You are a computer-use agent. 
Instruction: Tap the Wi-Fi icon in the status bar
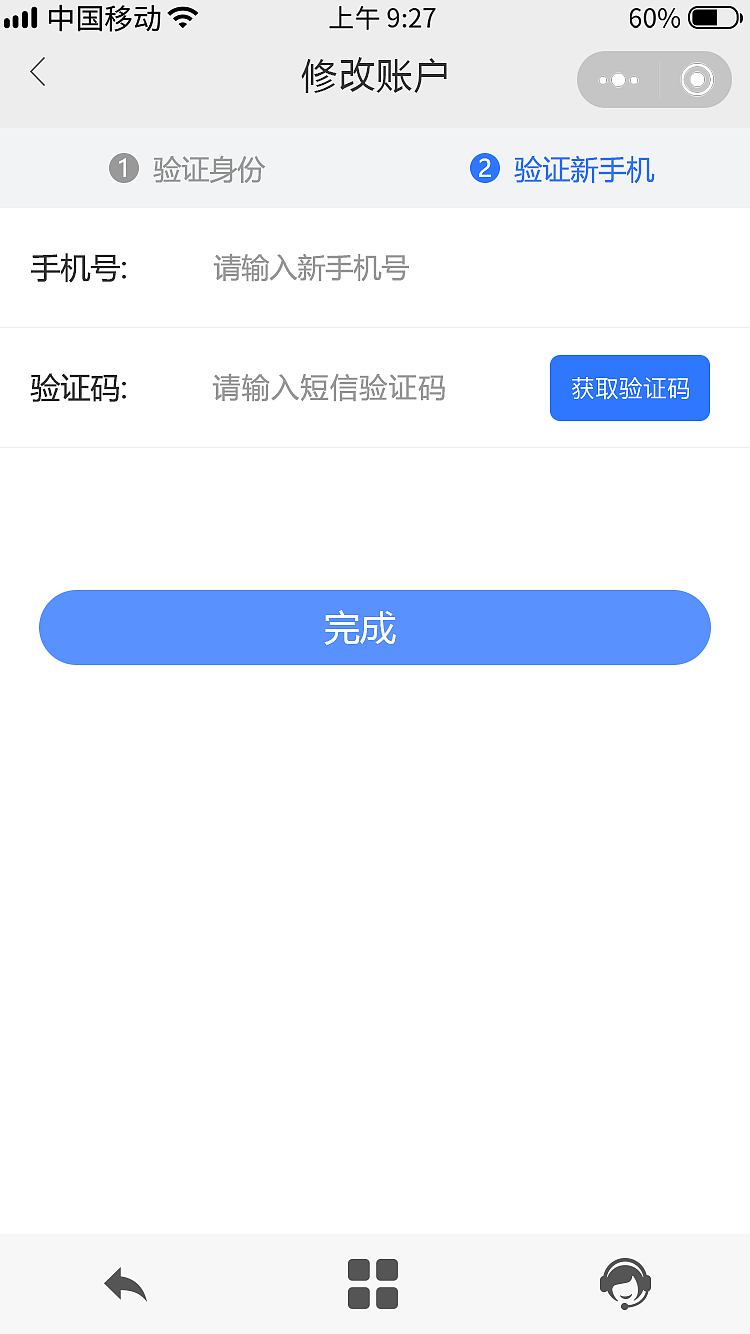(x=185, y=16)
